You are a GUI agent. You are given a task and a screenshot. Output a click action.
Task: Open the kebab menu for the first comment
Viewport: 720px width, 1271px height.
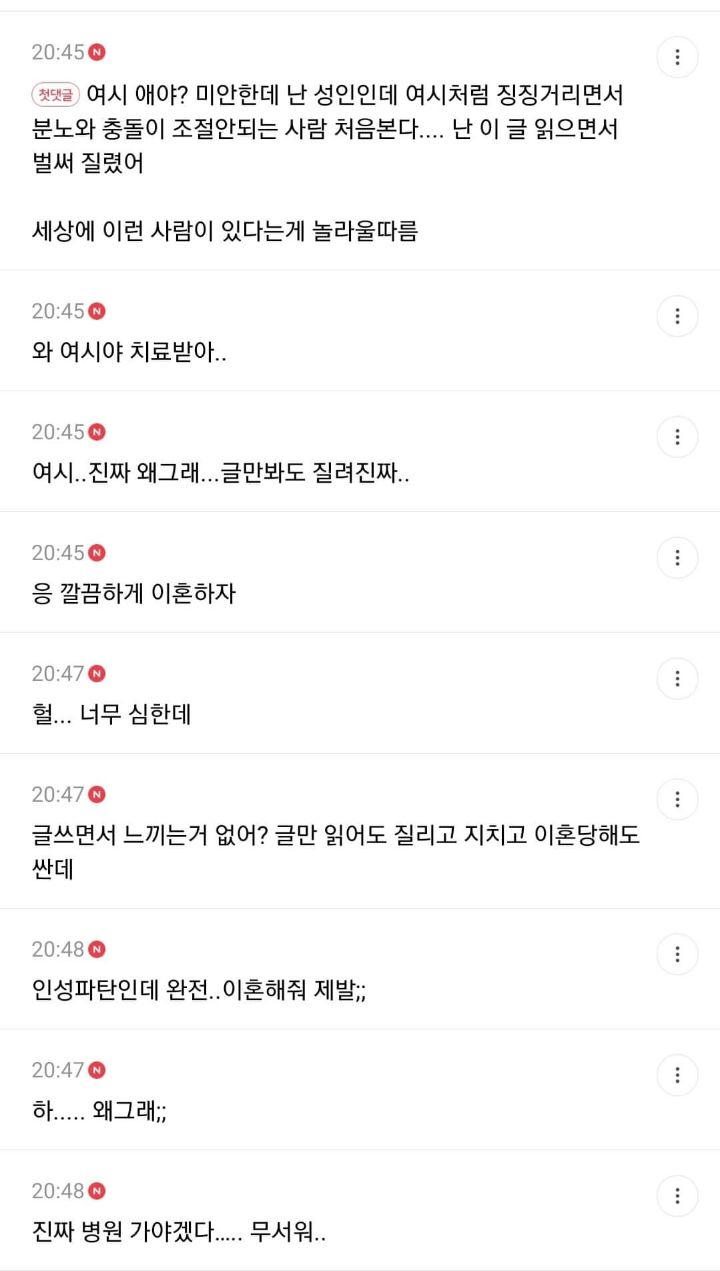tap(677, 57)
